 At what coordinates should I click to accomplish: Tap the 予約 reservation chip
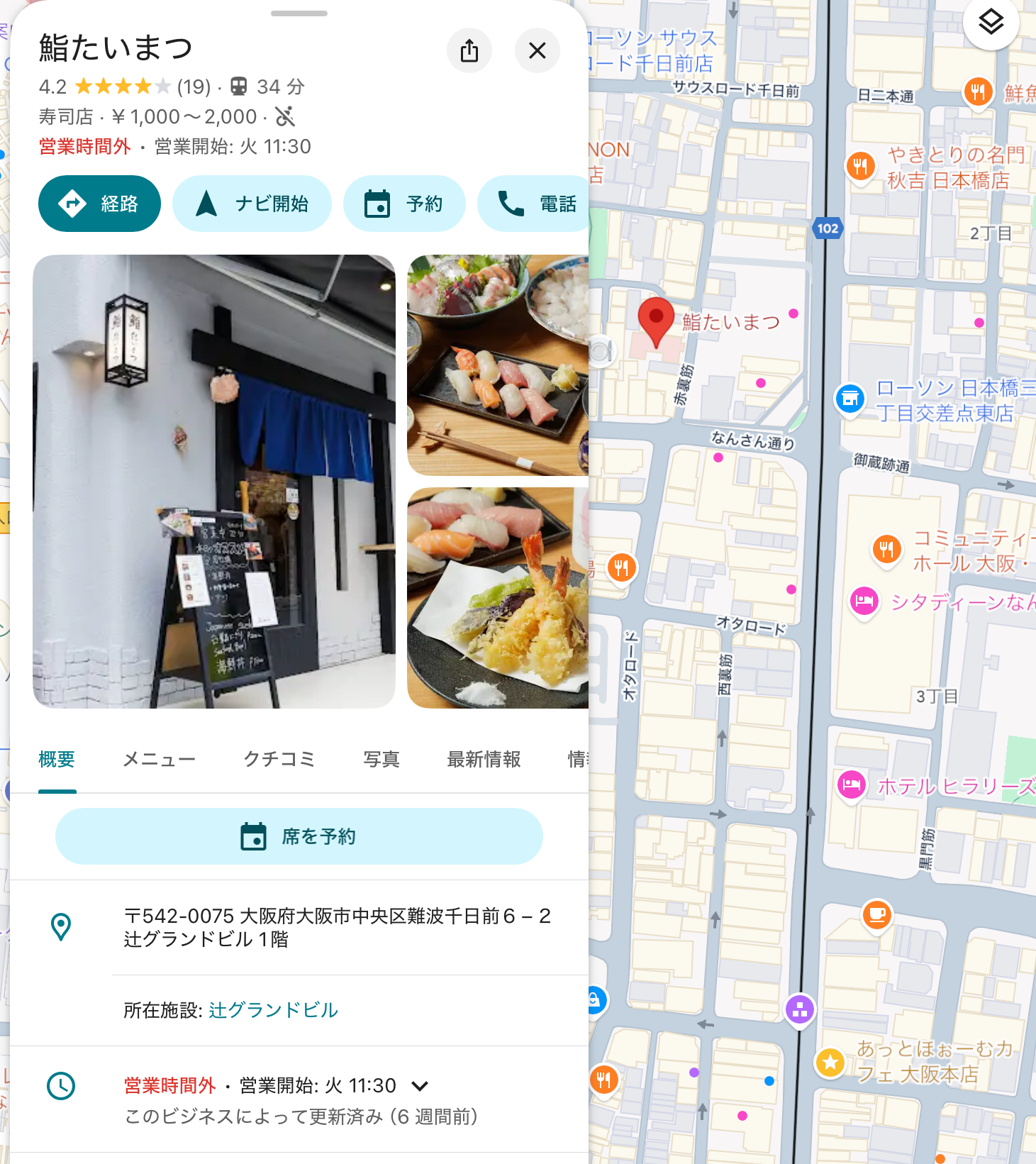pos(404,204)
